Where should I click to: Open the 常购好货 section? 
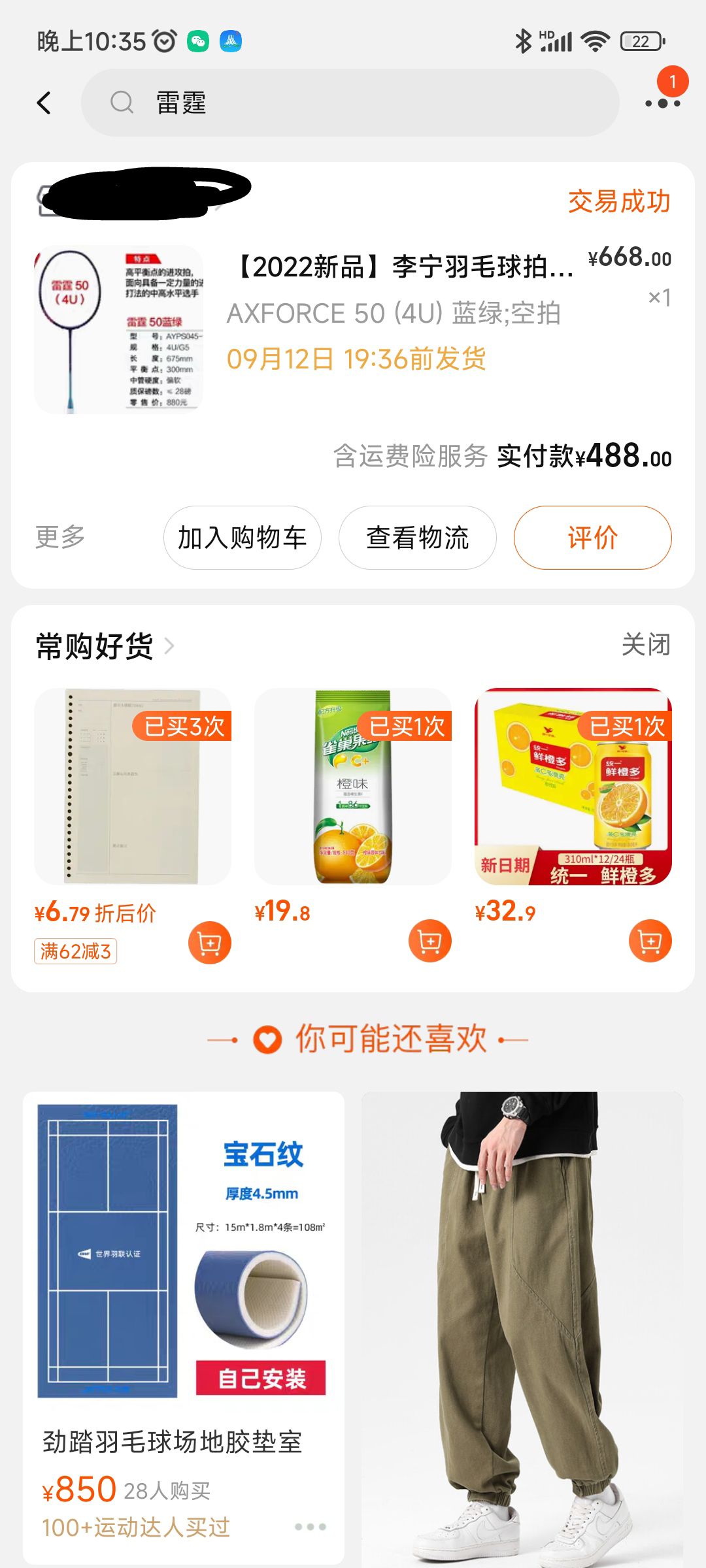click(x=105, y=646)
